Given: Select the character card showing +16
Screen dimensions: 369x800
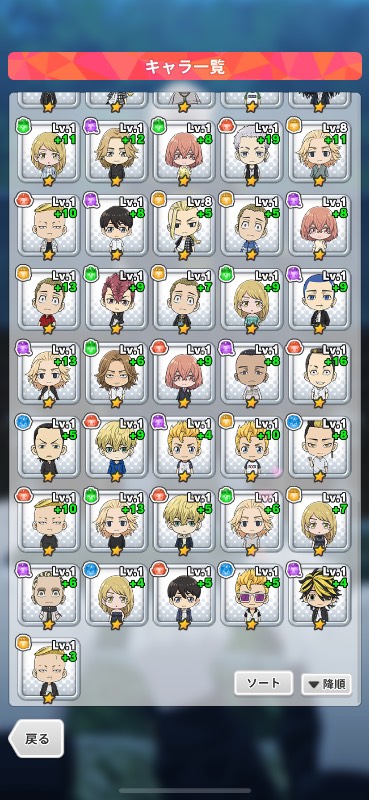Looking at the screenshot, I should click(319, 373).
